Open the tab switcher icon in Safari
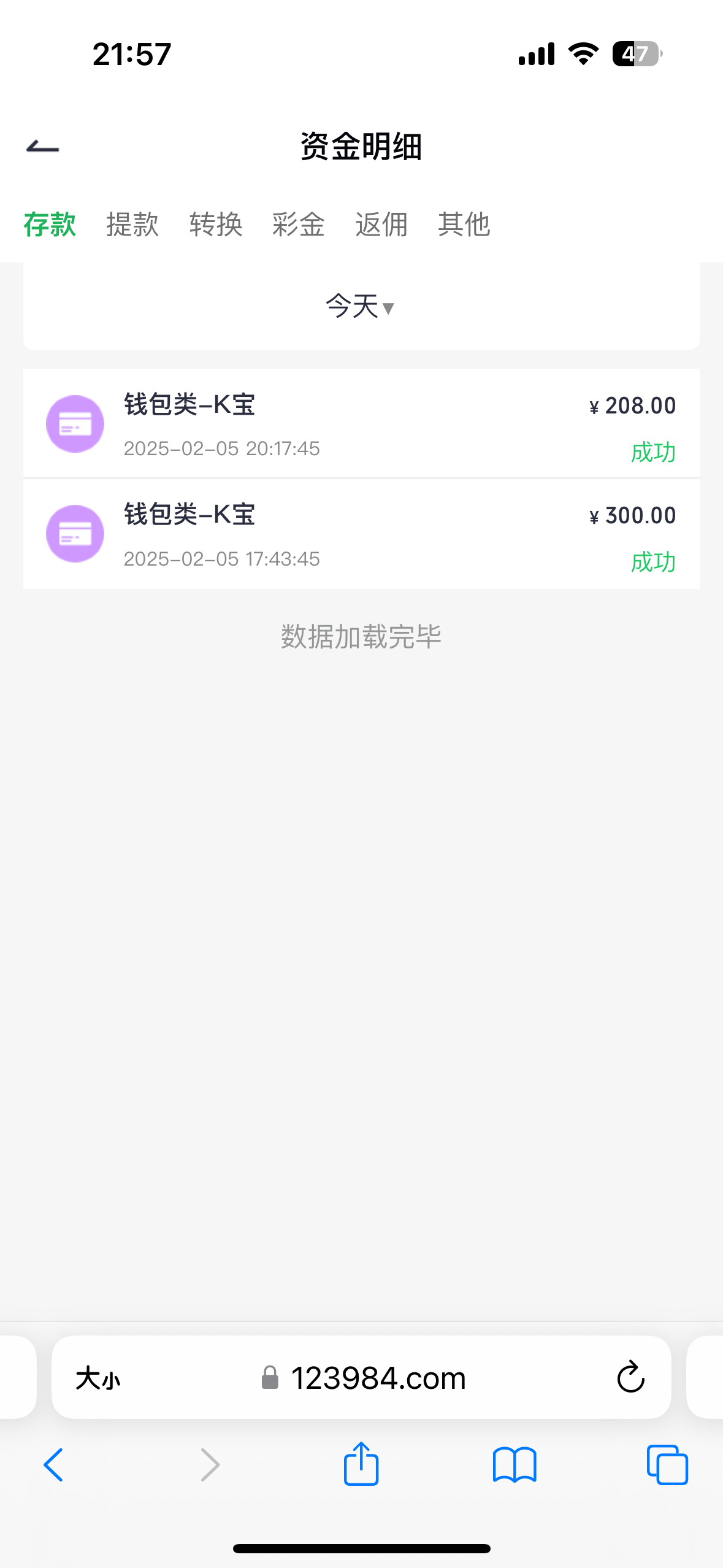Image resolution: width=723 pixels, height=1568 pixels. 666,1465
